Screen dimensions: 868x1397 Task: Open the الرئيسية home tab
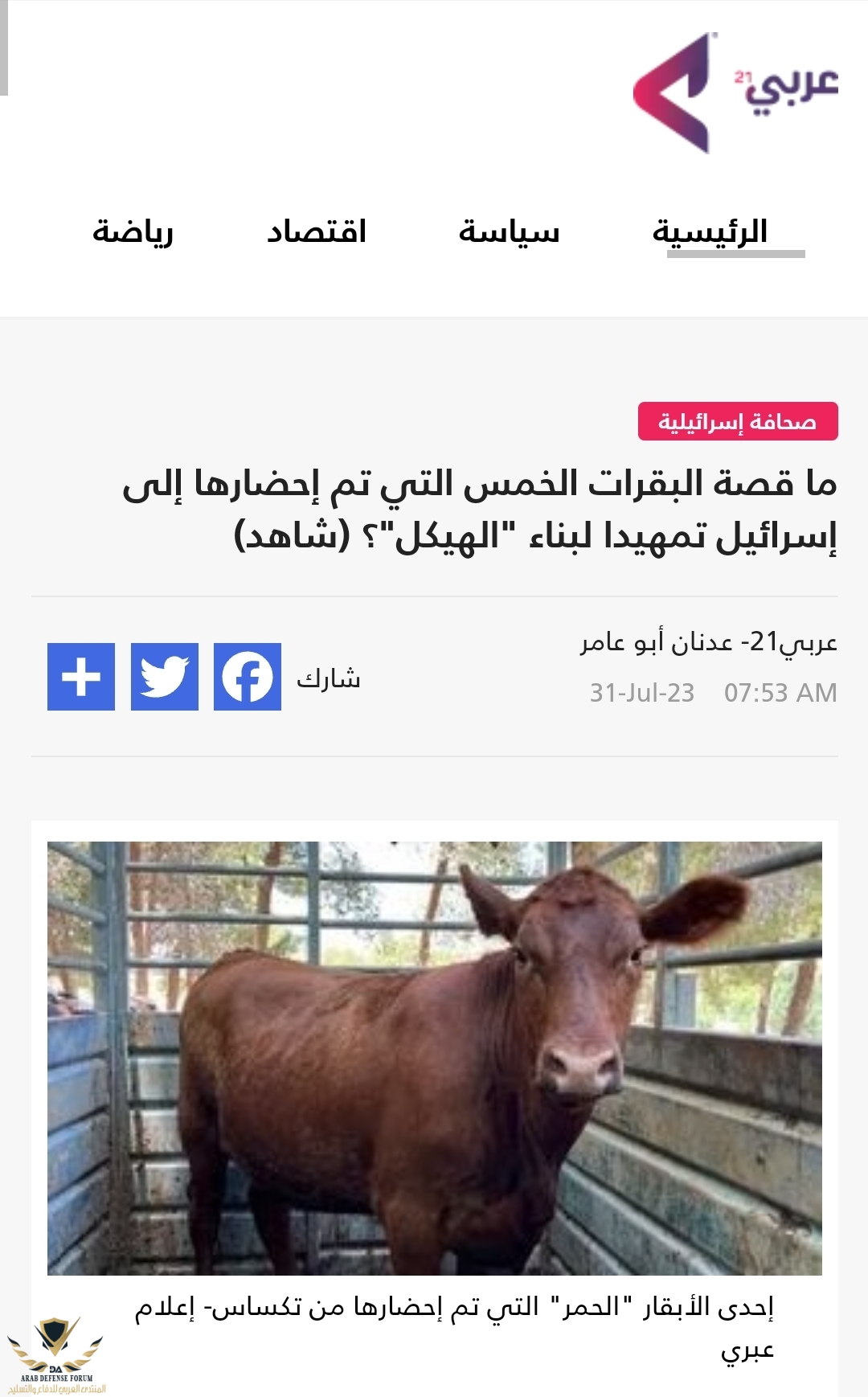[x=710, y=232]
